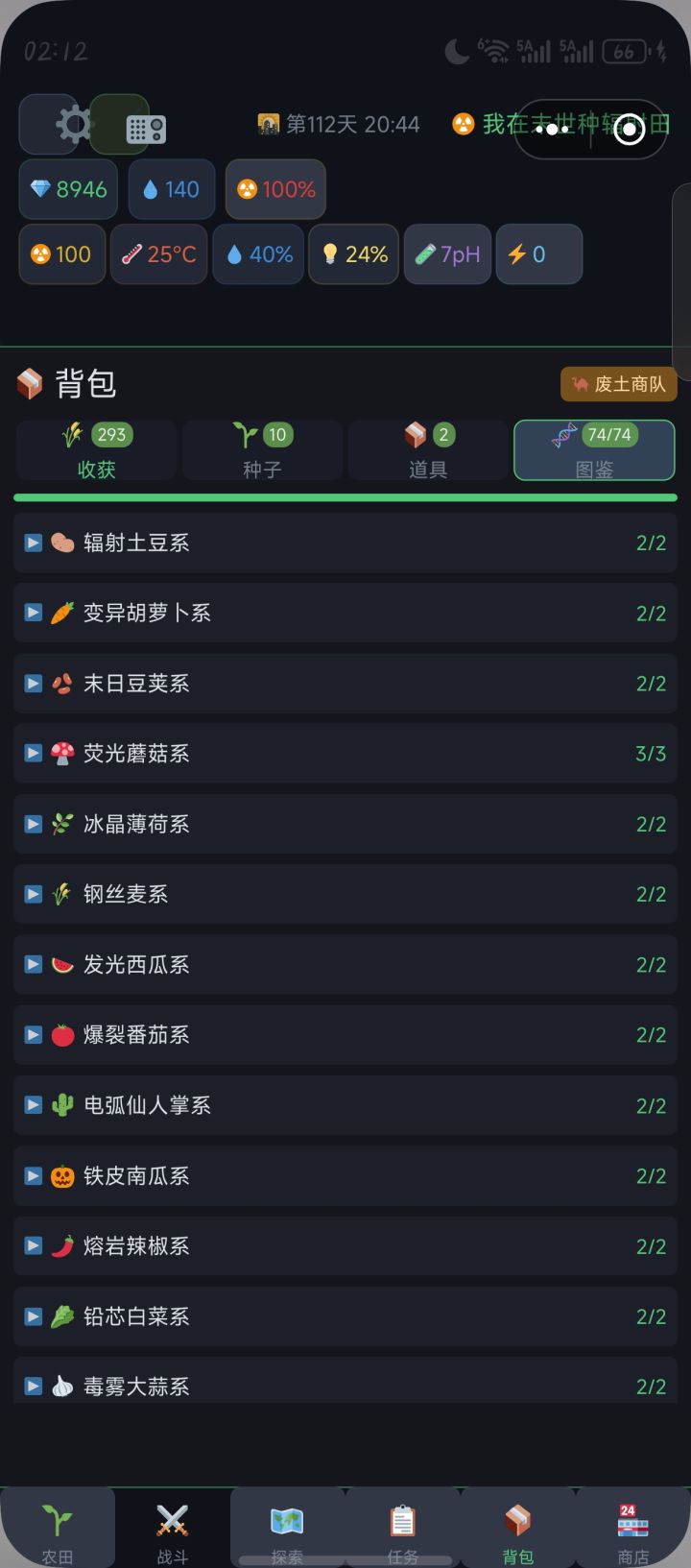Select the pH test tube showing 7pH
Screen dimensions: 691x1568
tap(447, 254)
